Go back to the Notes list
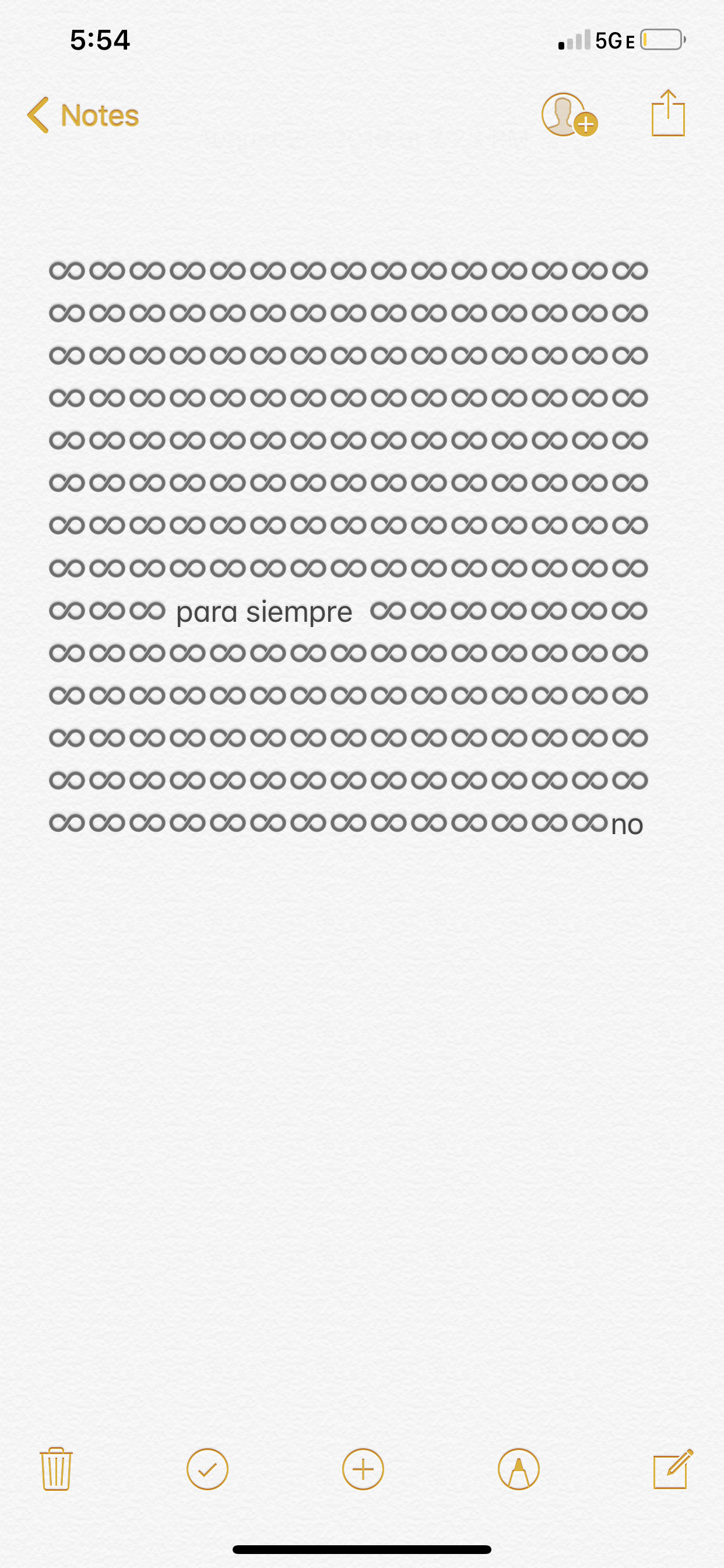 click(x=83, y=115)
